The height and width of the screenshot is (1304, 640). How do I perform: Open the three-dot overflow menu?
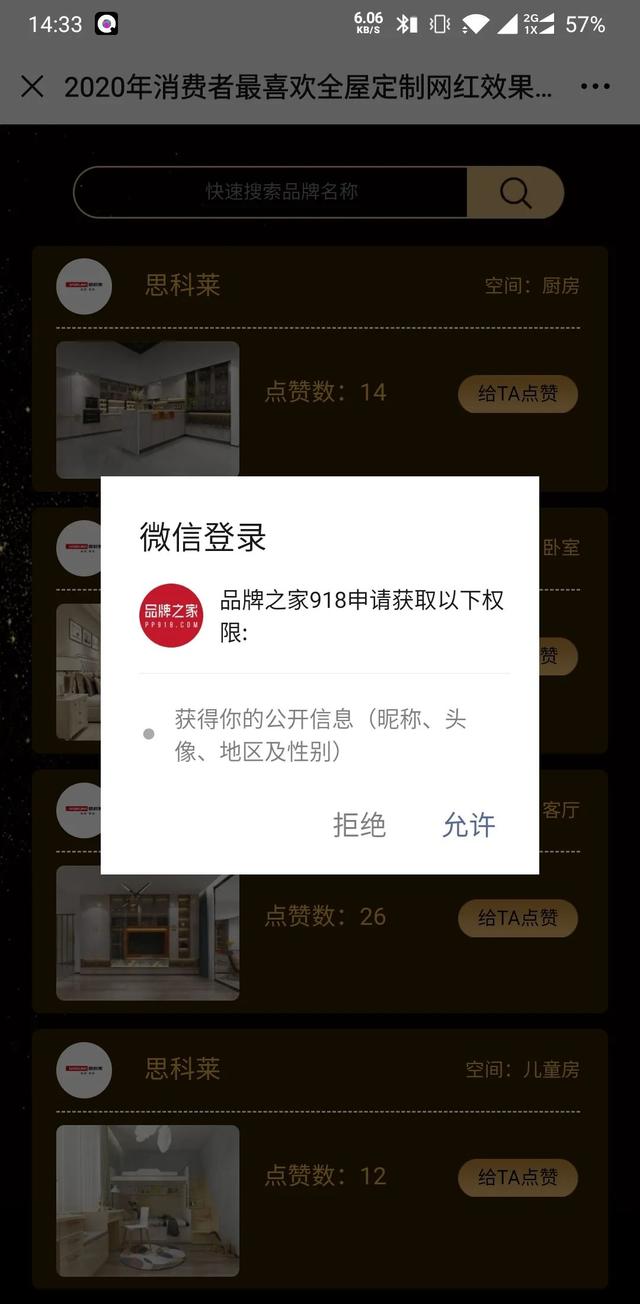(595, 87)
